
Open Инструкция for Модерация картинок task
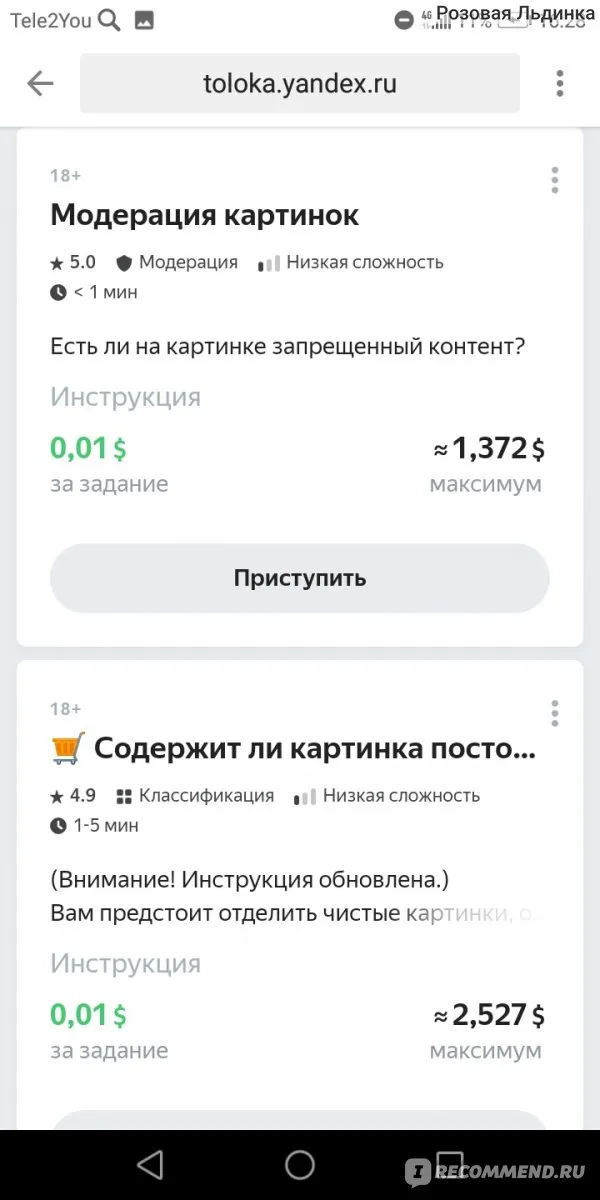[125, 397]
